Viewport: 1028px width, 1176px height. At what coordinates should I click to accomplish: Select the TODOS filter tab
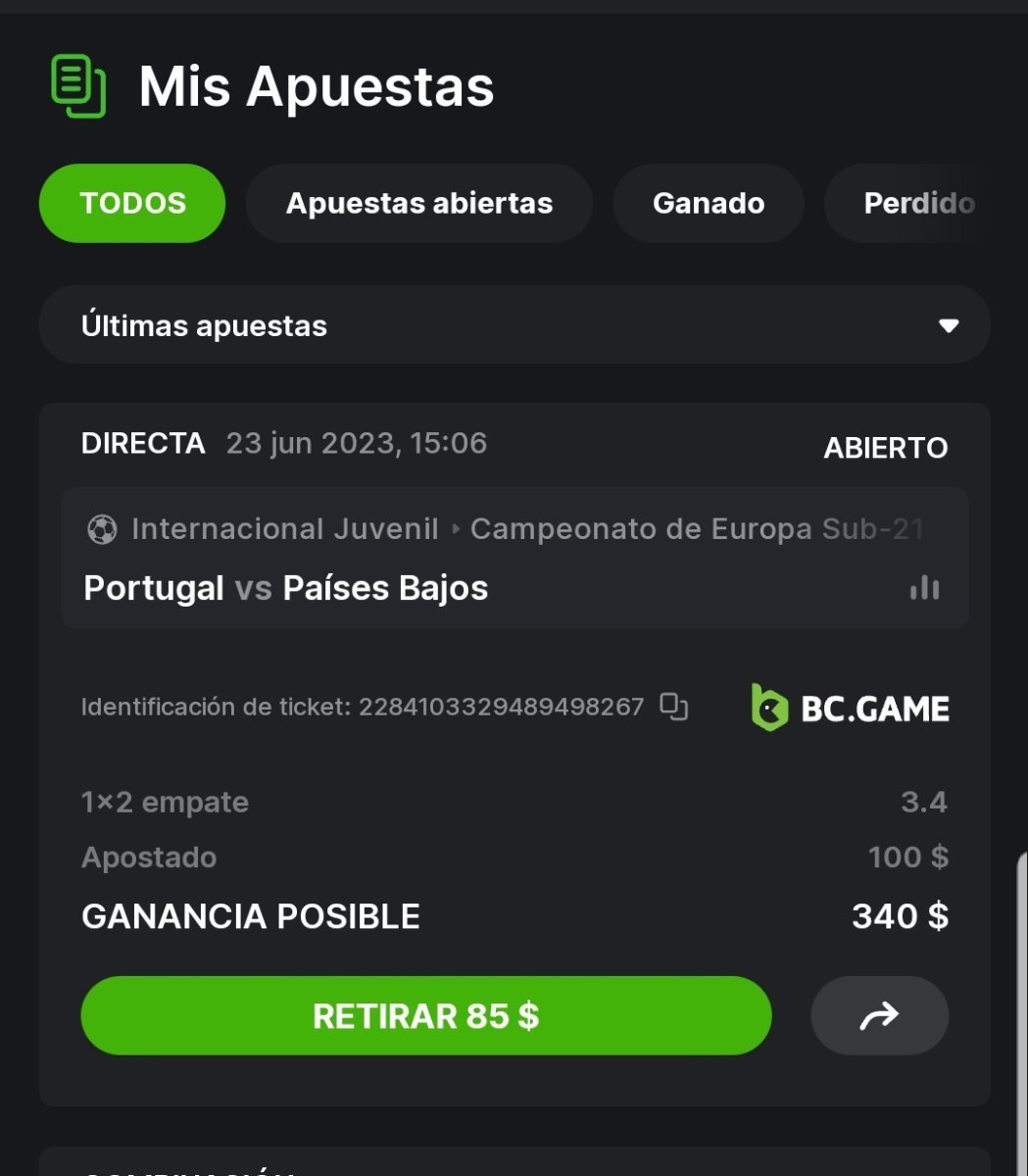coord(132,203)
